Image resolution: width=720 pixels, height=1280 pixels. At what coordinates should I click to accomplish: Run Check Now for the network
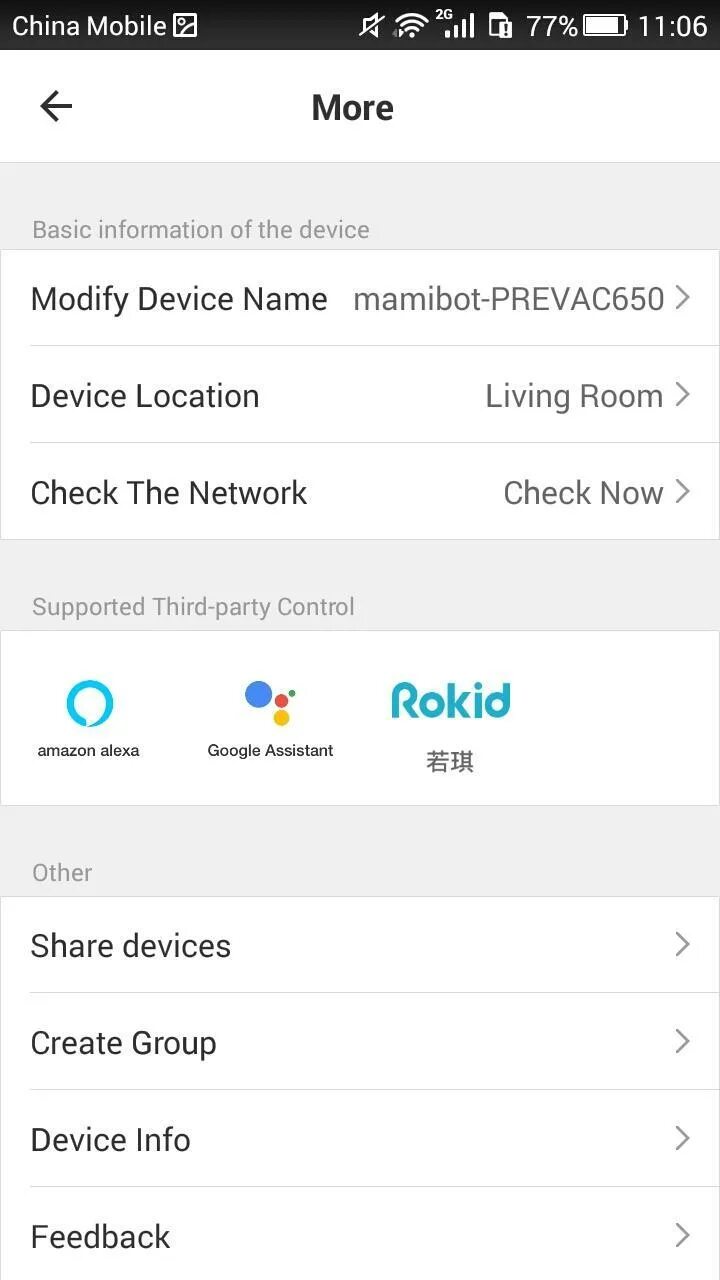[584, 492]
